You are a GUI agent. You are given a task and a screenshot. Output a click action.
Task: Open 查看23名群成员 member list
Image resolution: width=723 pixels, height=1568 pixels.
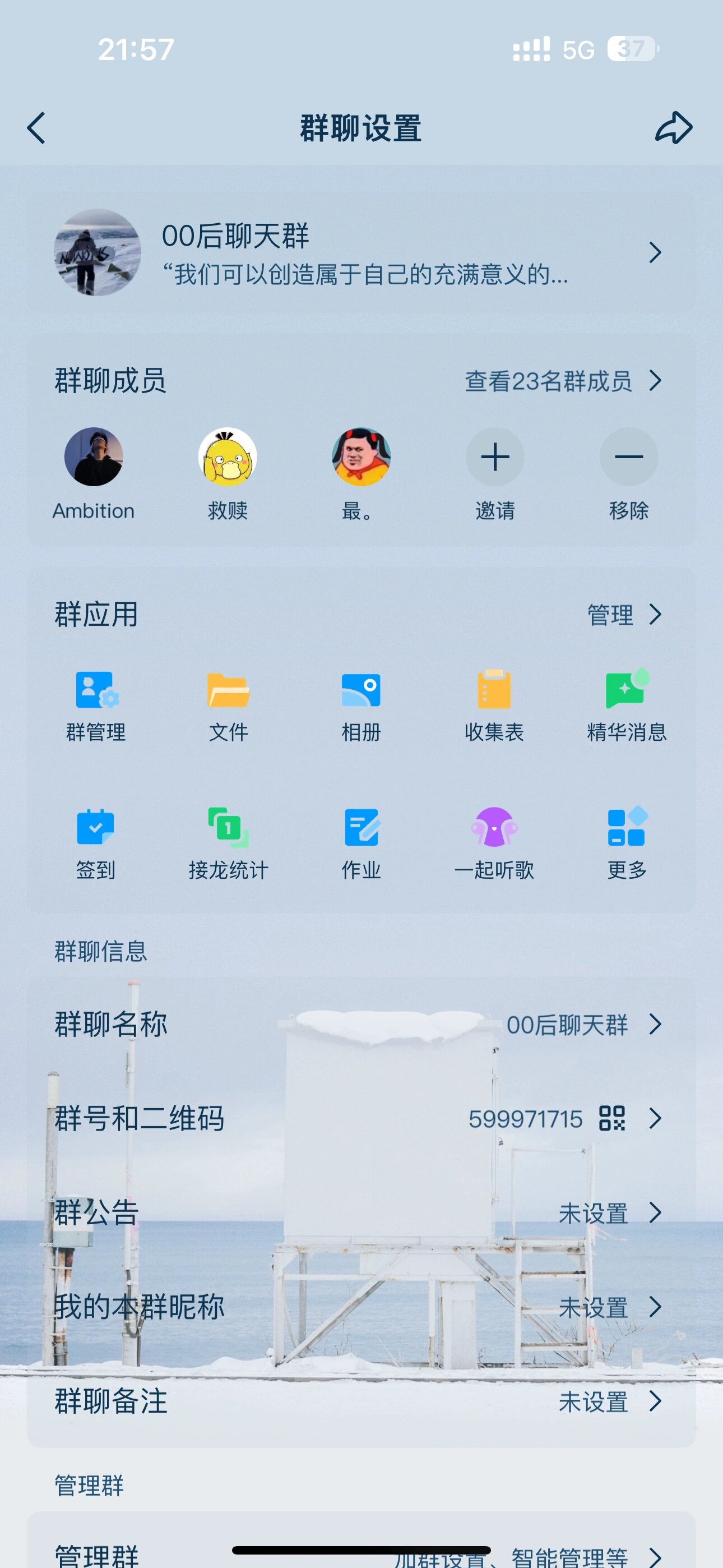coord(548,381)
